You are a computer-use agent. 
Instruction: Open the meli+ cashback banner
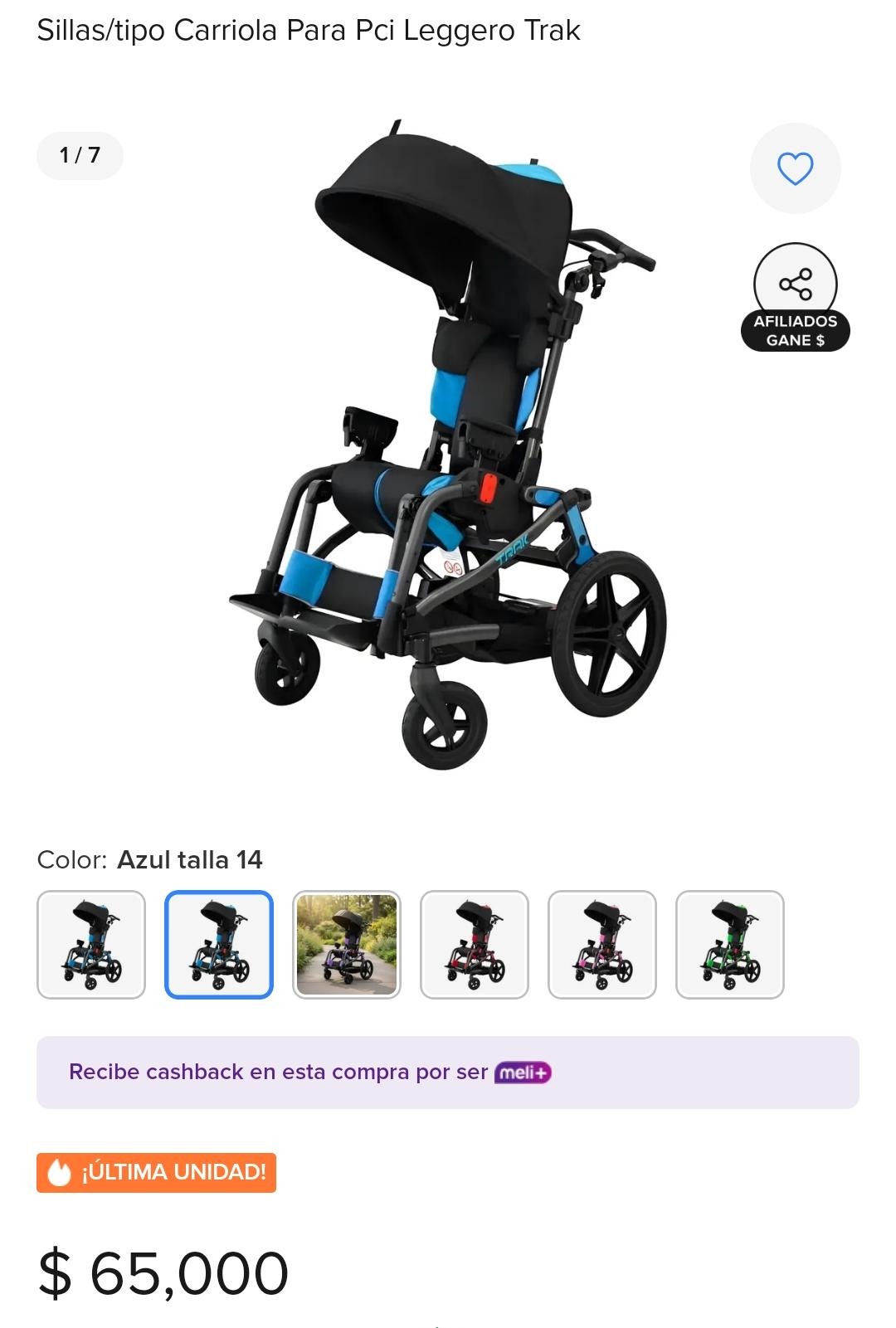coord(448,1072)
